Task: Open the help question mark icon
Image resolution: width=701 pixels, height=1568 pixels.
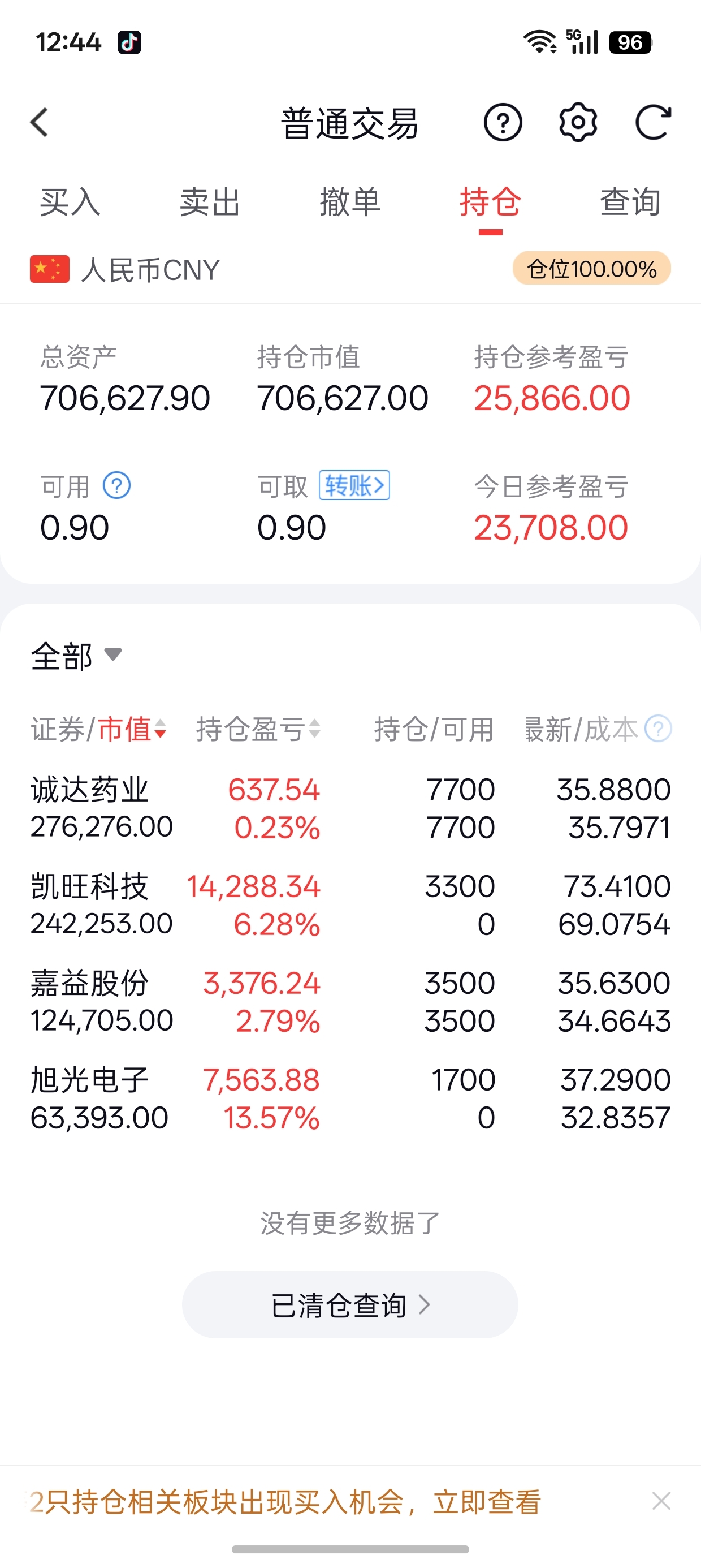Action: 503,122
